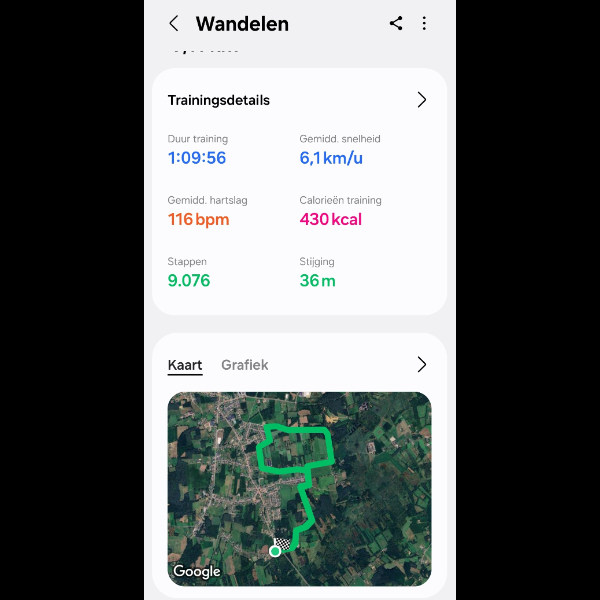
Task: Select the Kaart tab
Action: pyautogui.click(x=185, y=365)
